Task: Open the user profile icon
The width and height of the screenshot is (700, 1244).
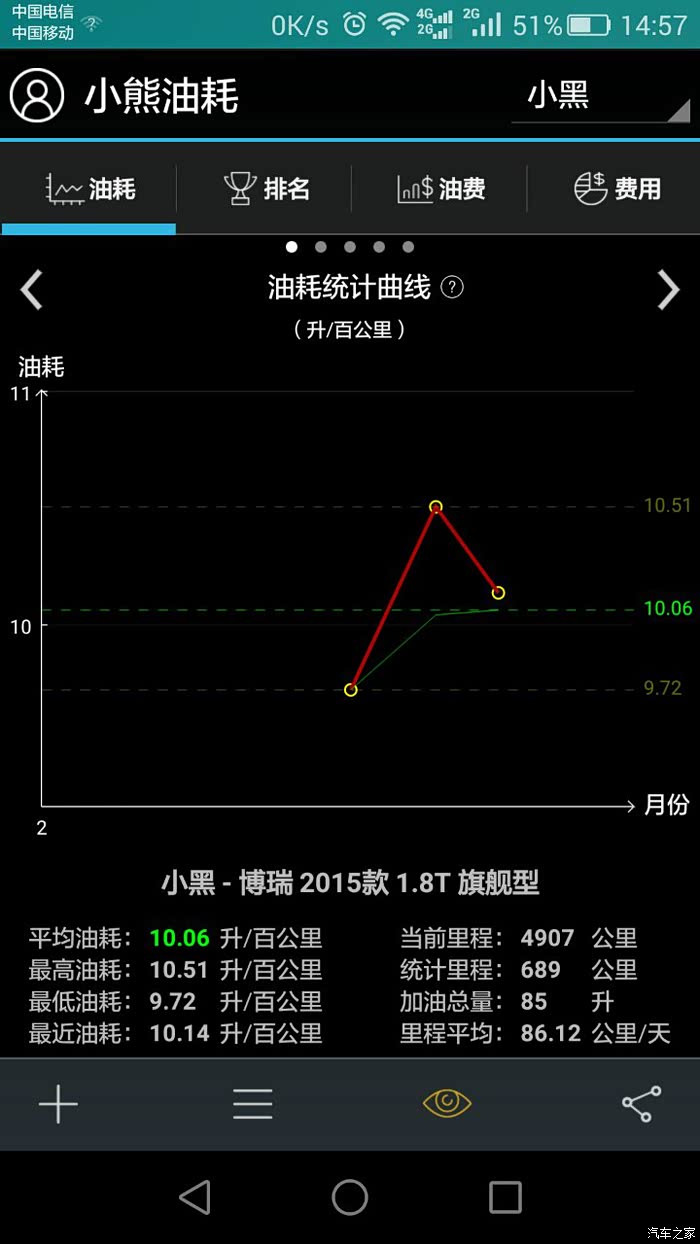Action: pyautogui.click(x=37, y=96)
